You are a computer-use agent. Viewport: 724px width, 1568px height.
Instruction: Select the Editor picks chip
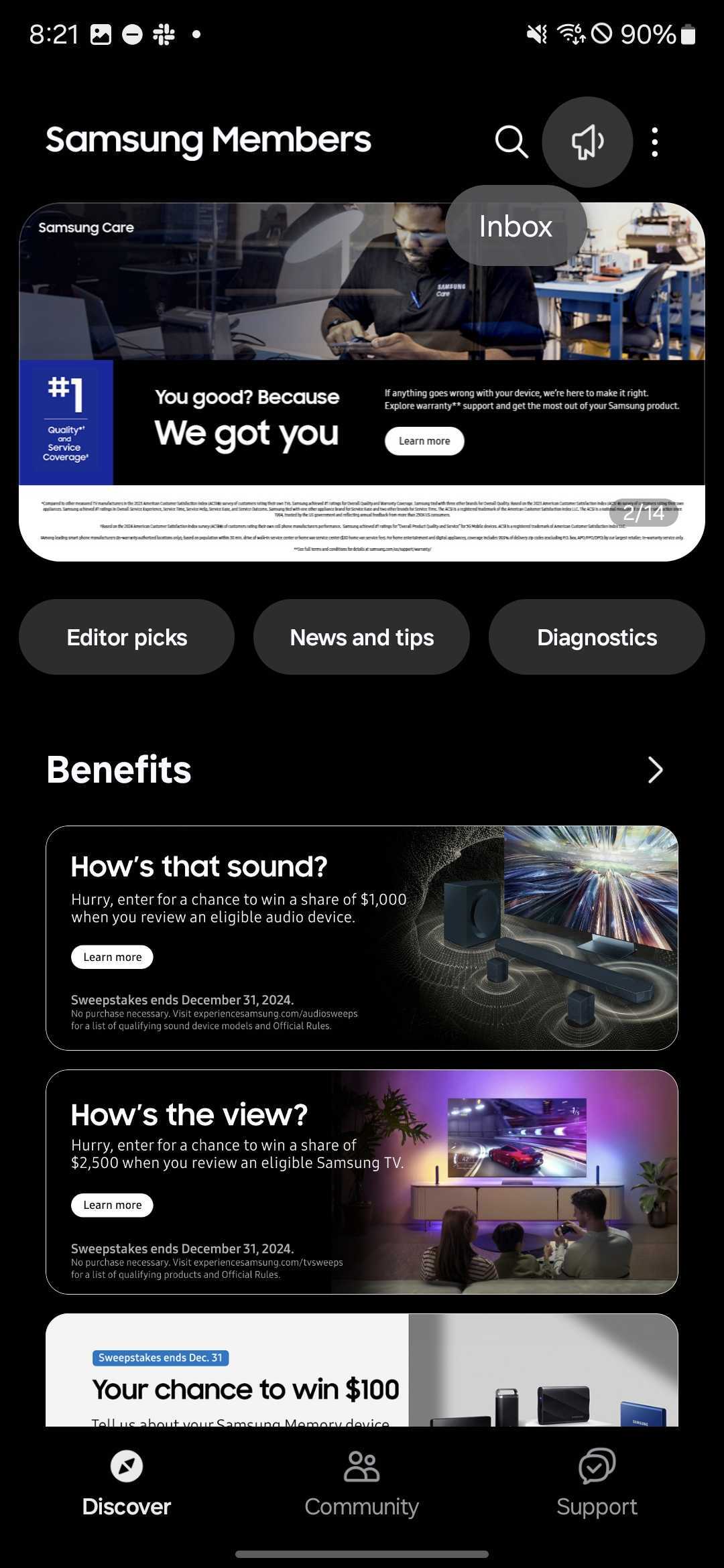[127, 637]
